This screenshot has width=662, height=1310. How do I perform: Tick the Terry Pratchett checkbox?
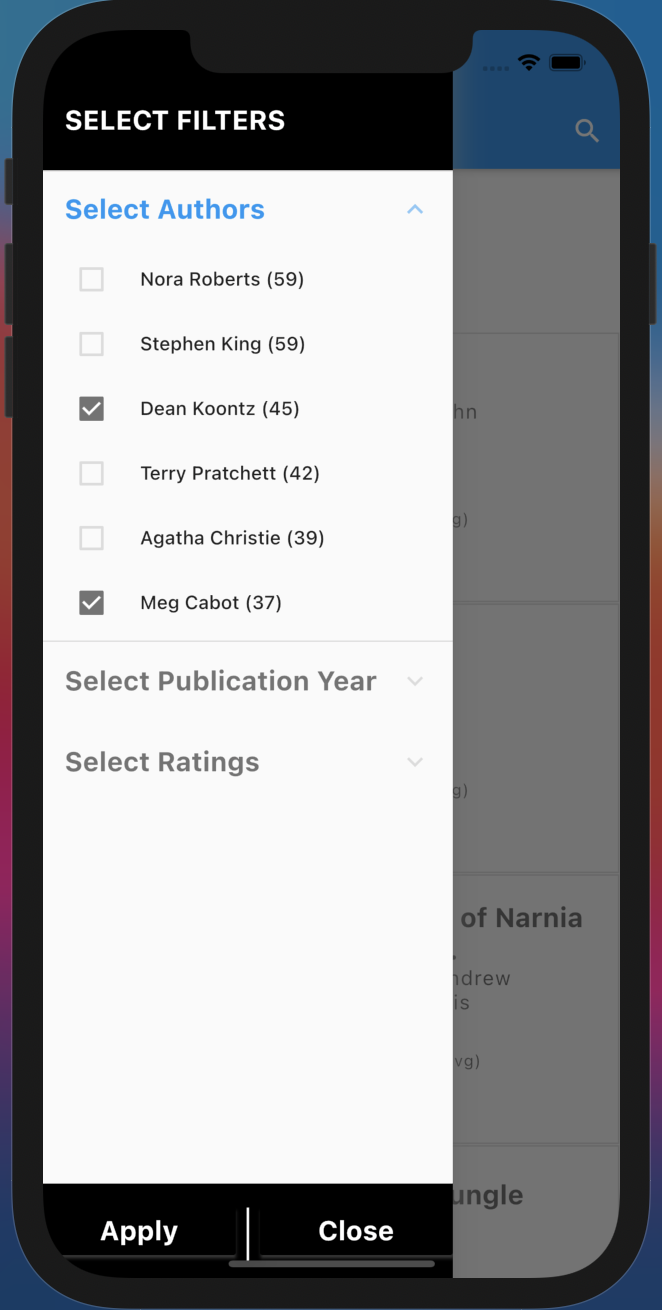click(x=91, y=473)
